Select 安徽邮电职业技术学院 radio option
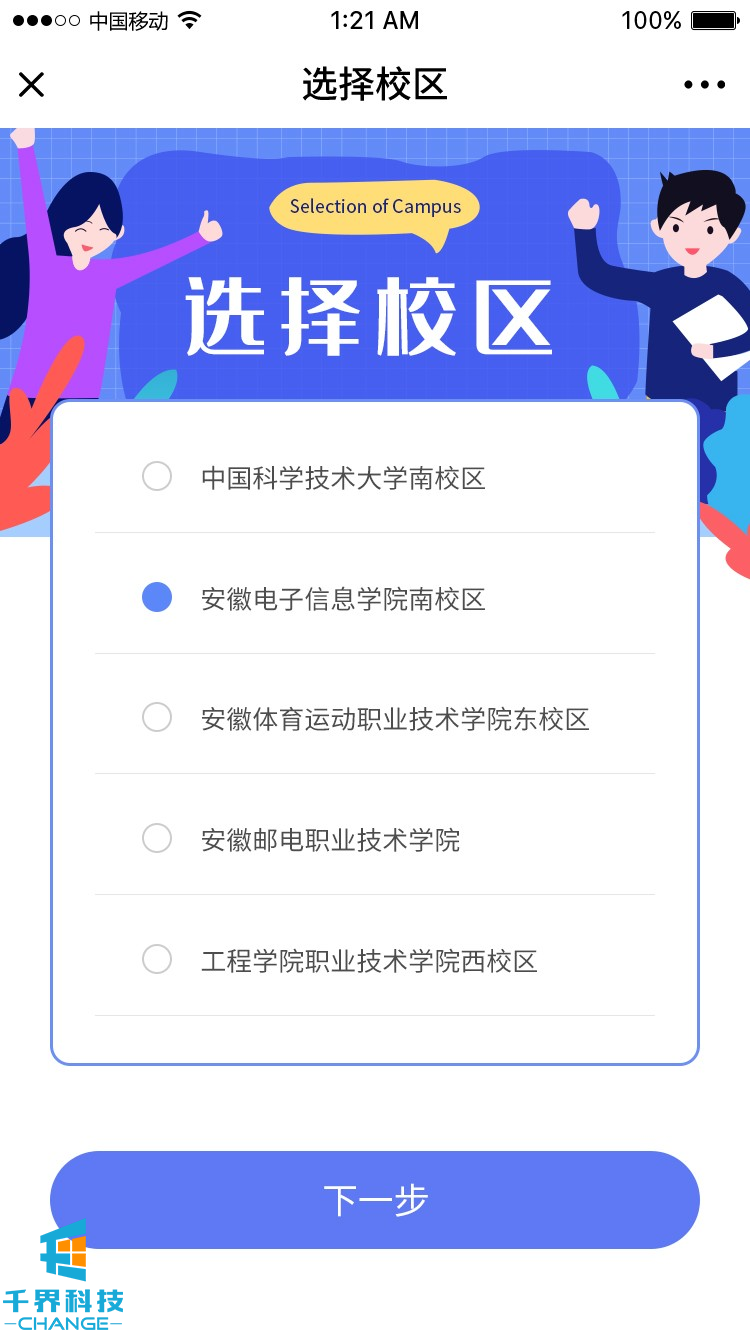Viewport: 750px width, 1334px height. click(157, 838)
